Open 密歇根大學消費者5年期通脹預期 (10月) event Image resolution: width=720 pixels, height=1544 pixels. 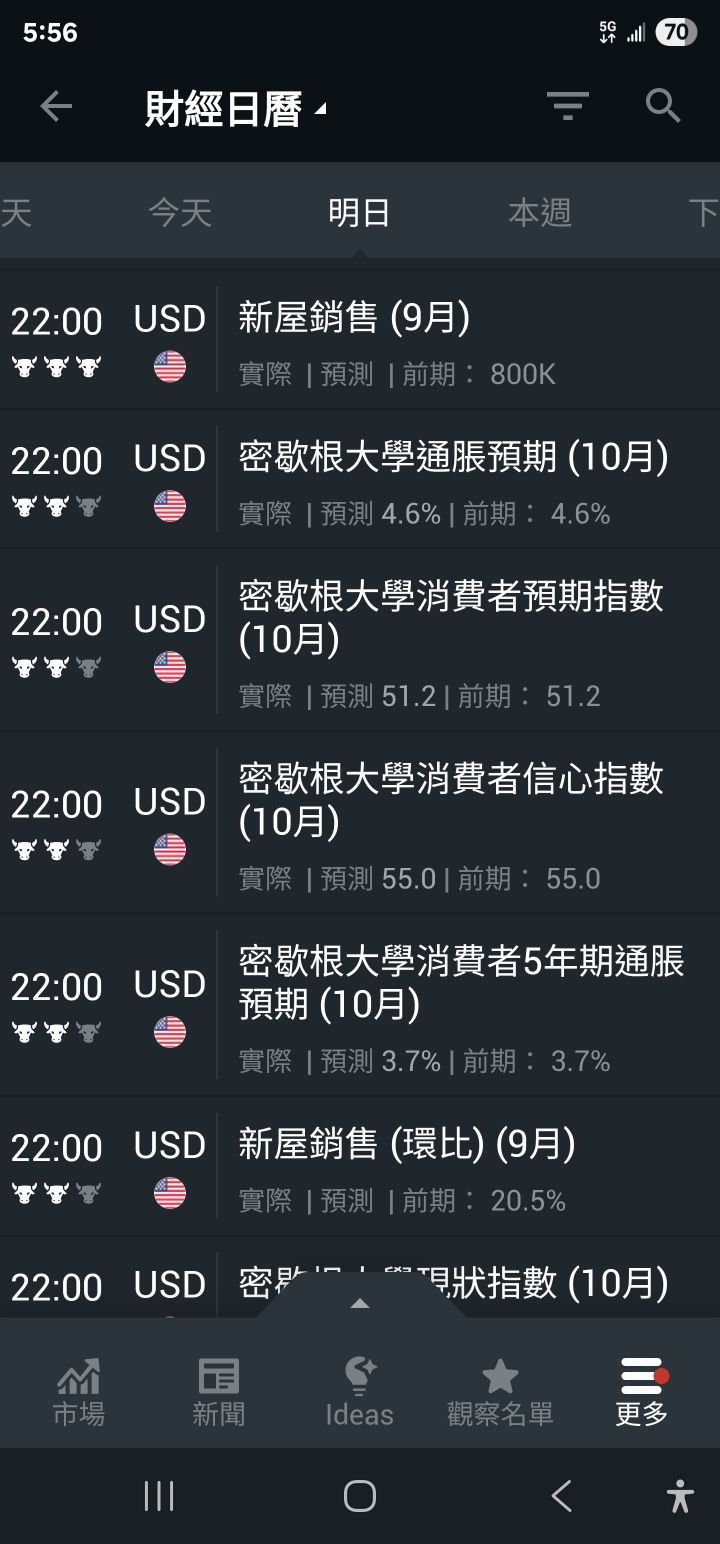(460, 982)
